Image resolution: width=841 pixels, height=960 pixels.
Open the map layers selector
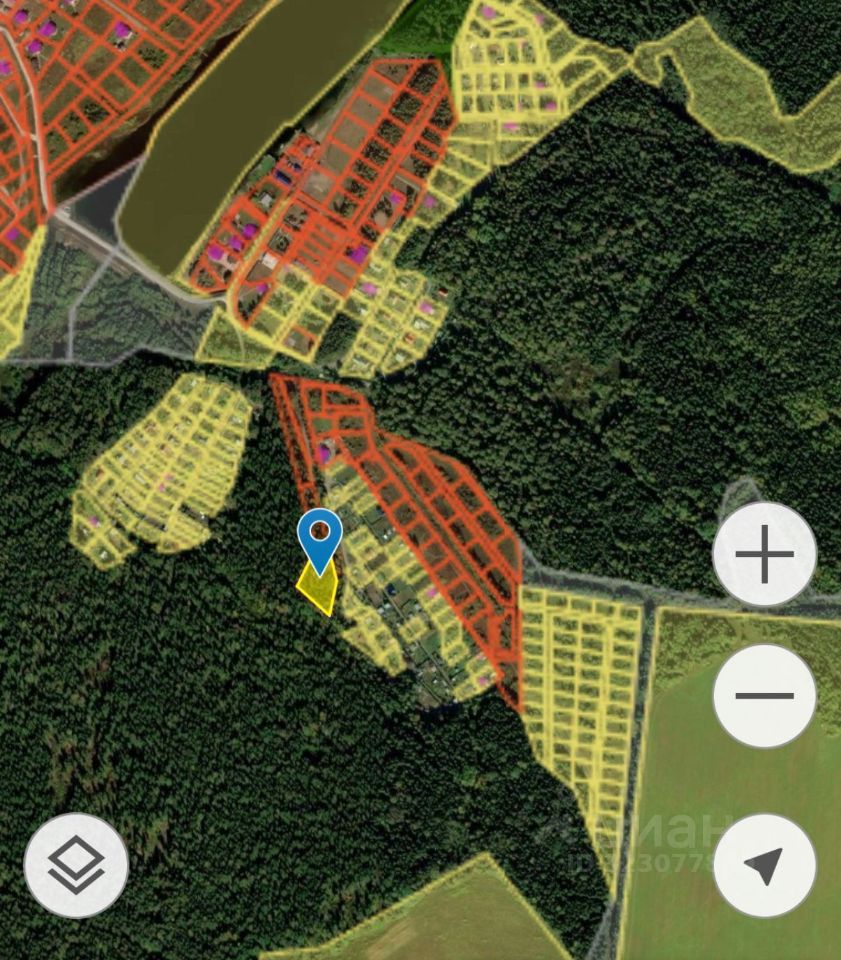(x=76, y=866)
